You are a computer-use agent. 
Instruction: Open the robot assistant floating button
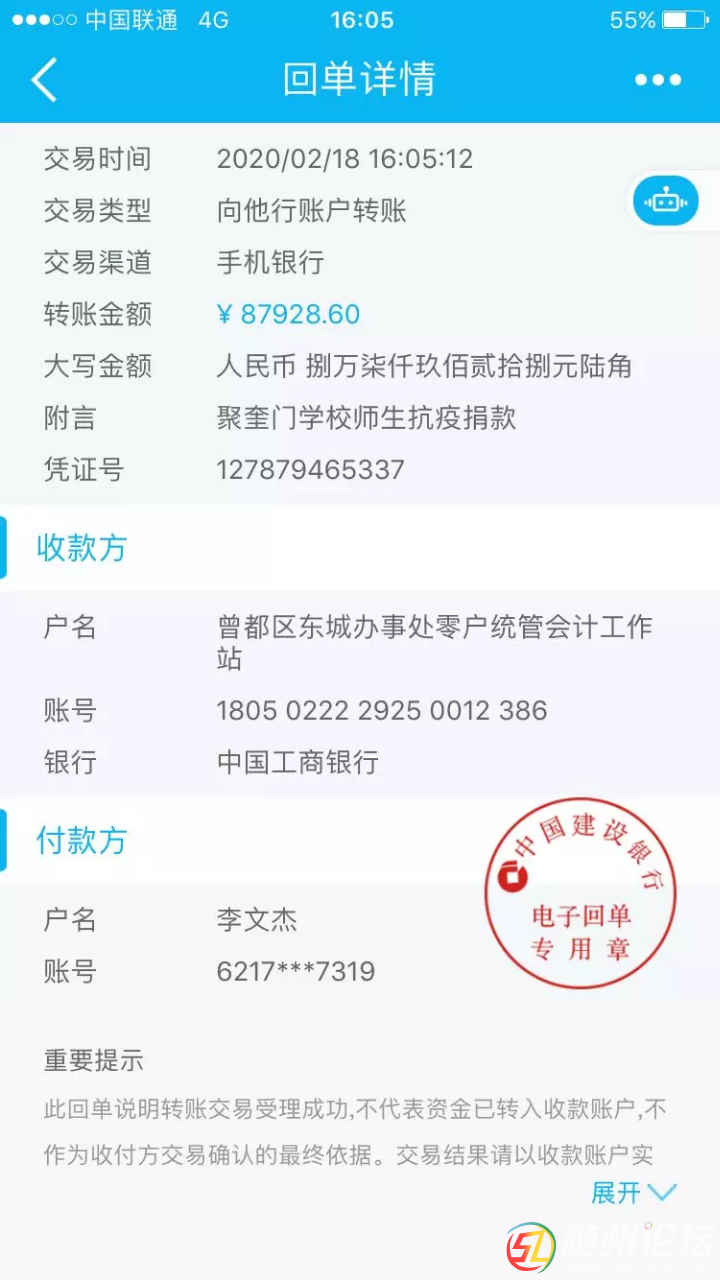[666, 201]
